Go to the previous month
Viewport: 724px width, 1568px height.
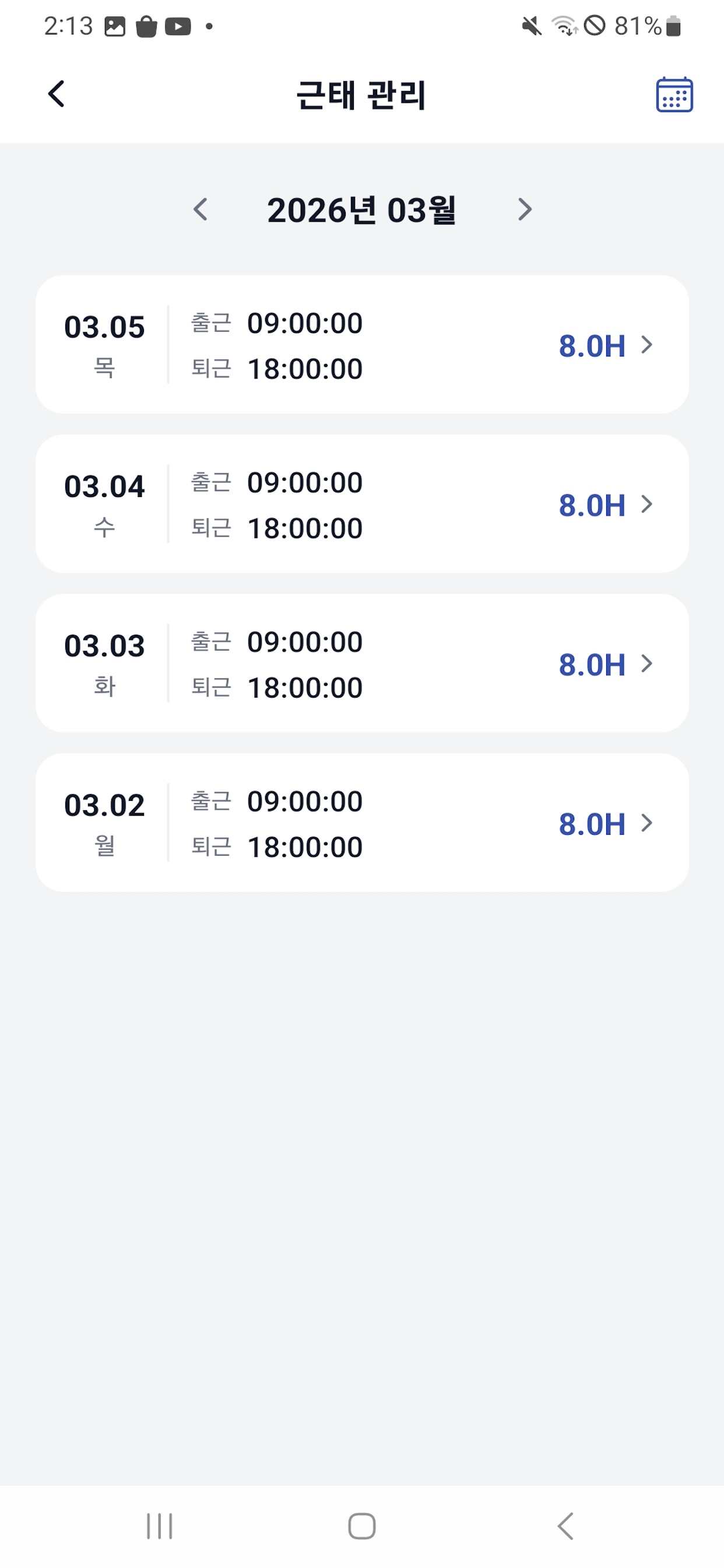[201, 209]
